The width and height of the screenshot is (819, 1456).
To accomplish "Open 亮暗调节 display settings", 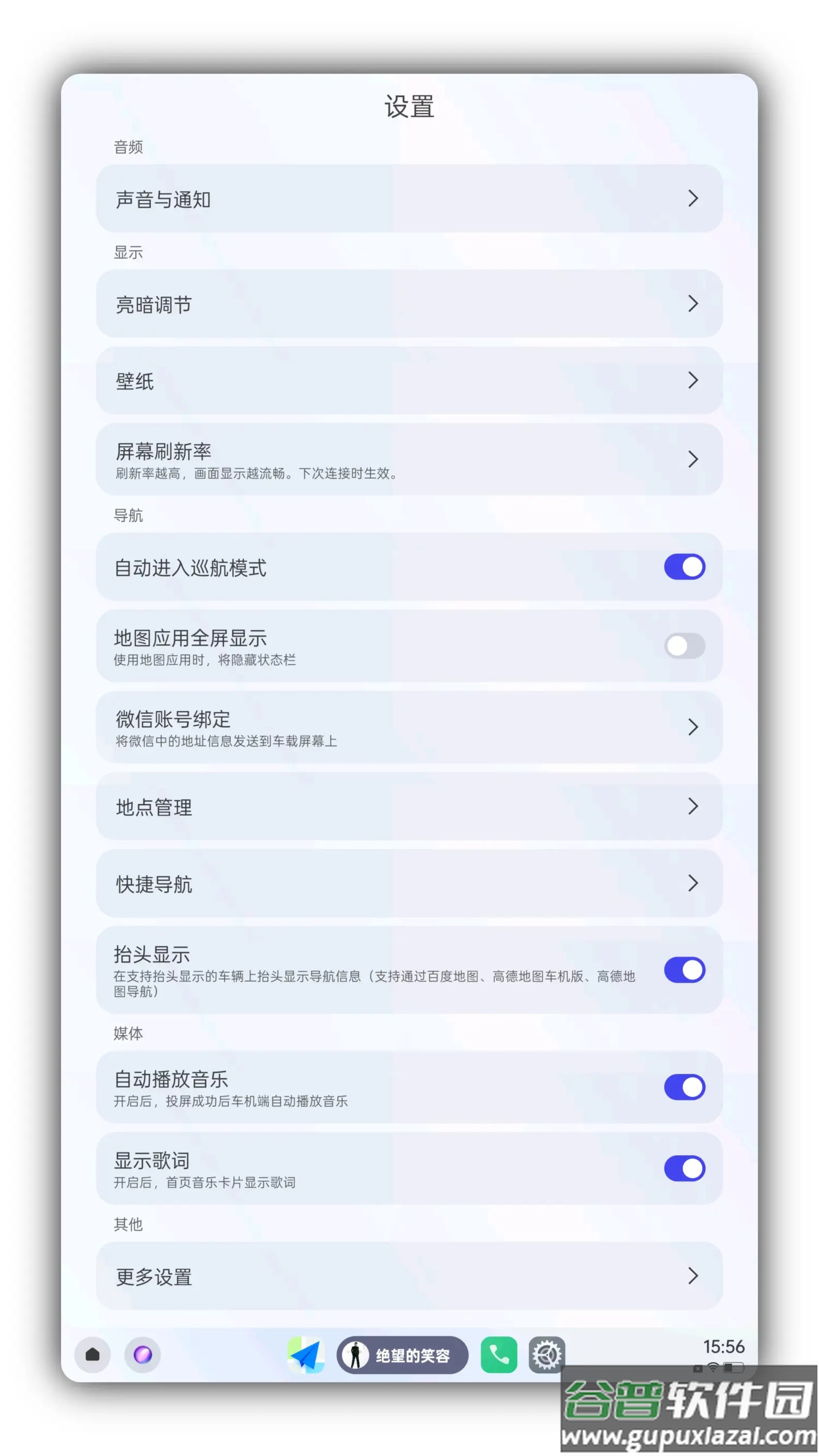I will point(409,304).
